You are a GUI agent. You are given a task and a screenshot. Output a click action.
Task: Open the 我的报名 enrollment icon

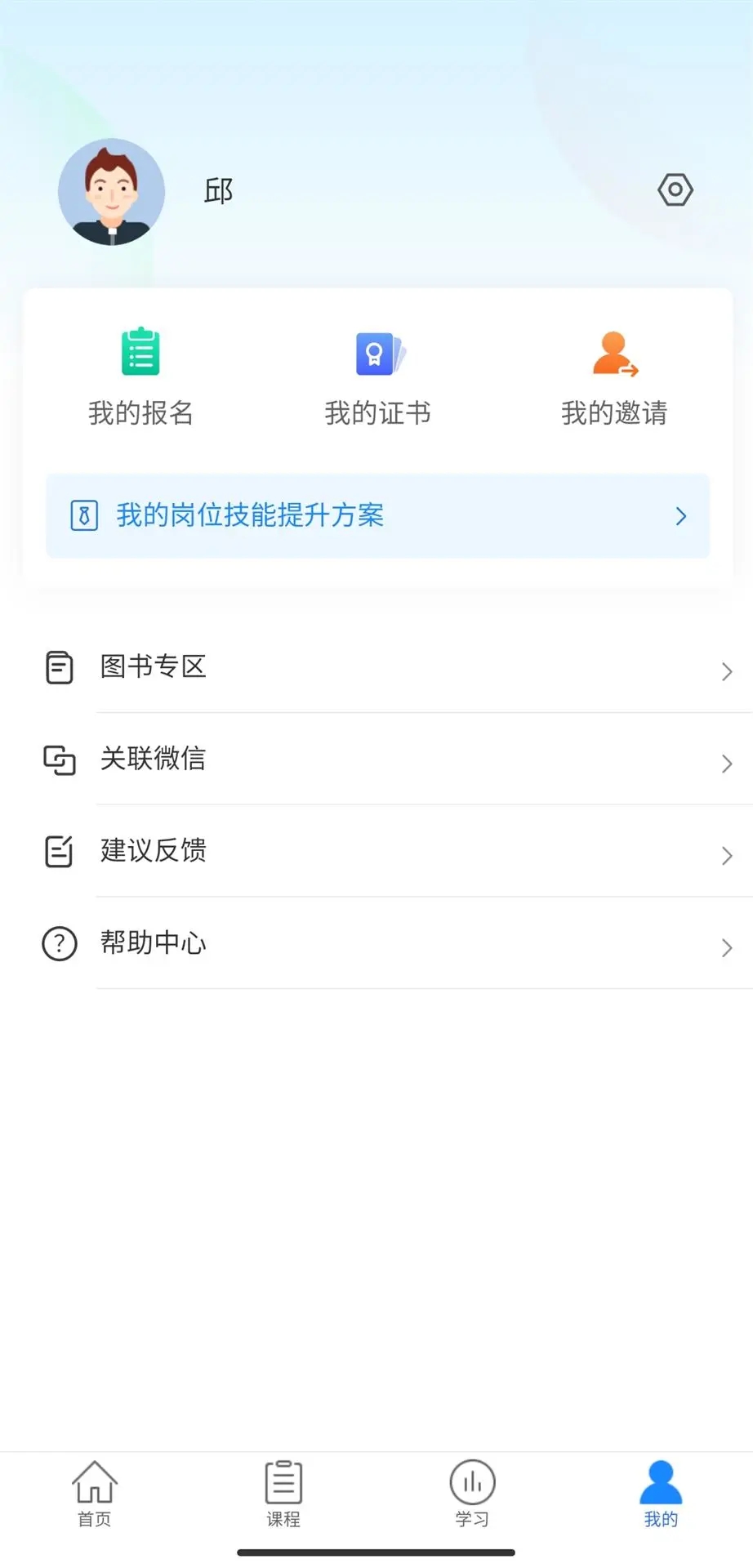tap(140, 353)
